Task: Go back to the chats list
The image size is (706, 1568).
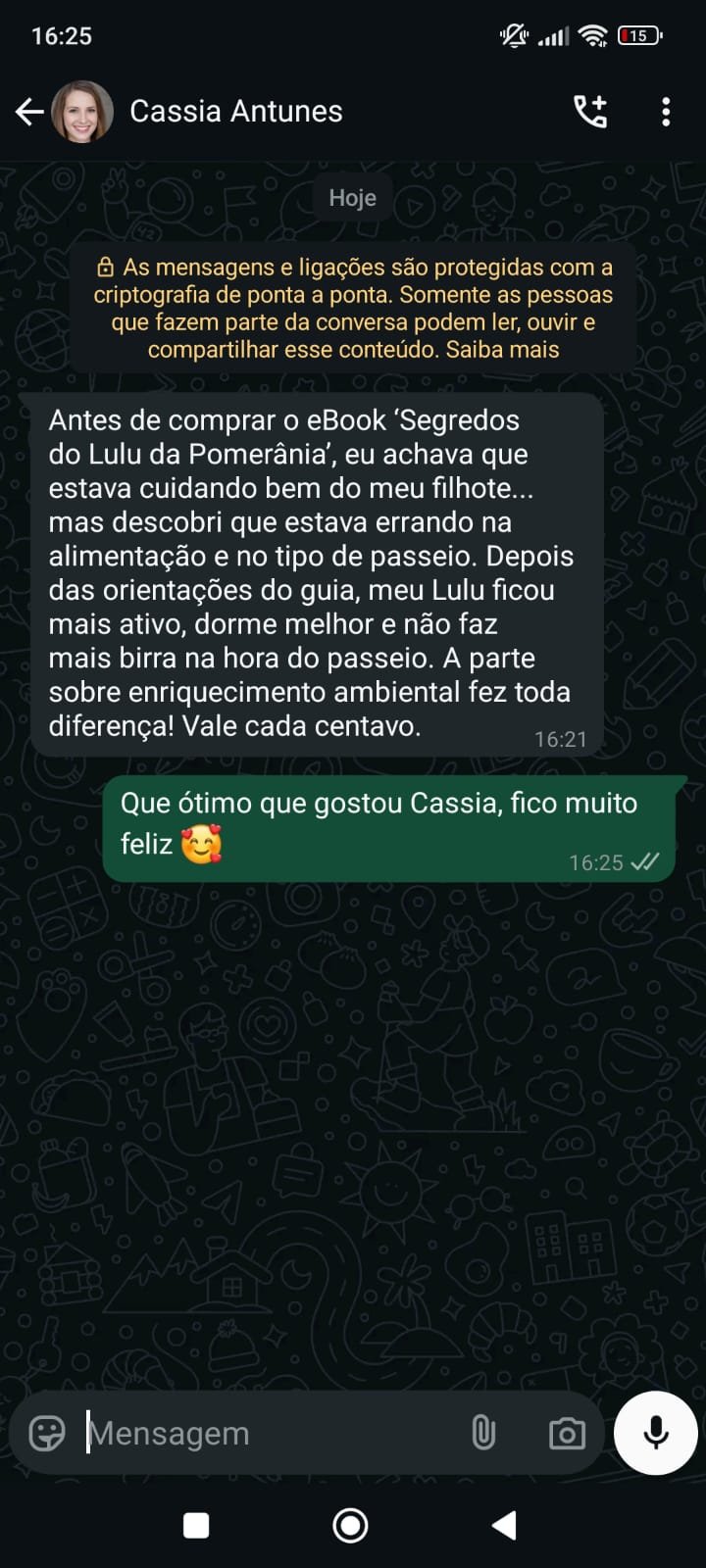Action: point(29,112)
